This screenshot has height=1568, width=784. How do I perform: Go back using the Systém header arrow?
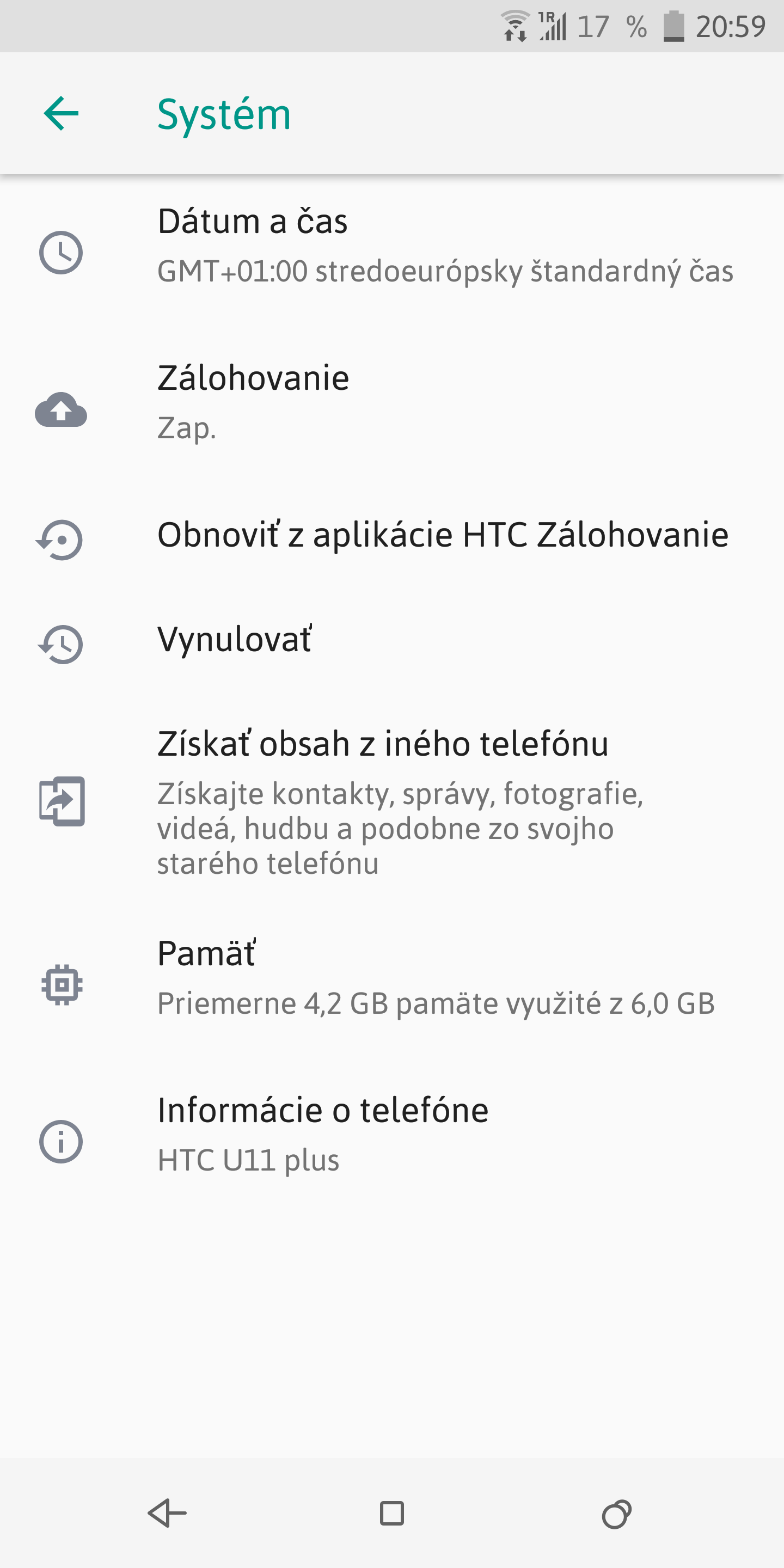click(62, 113)
